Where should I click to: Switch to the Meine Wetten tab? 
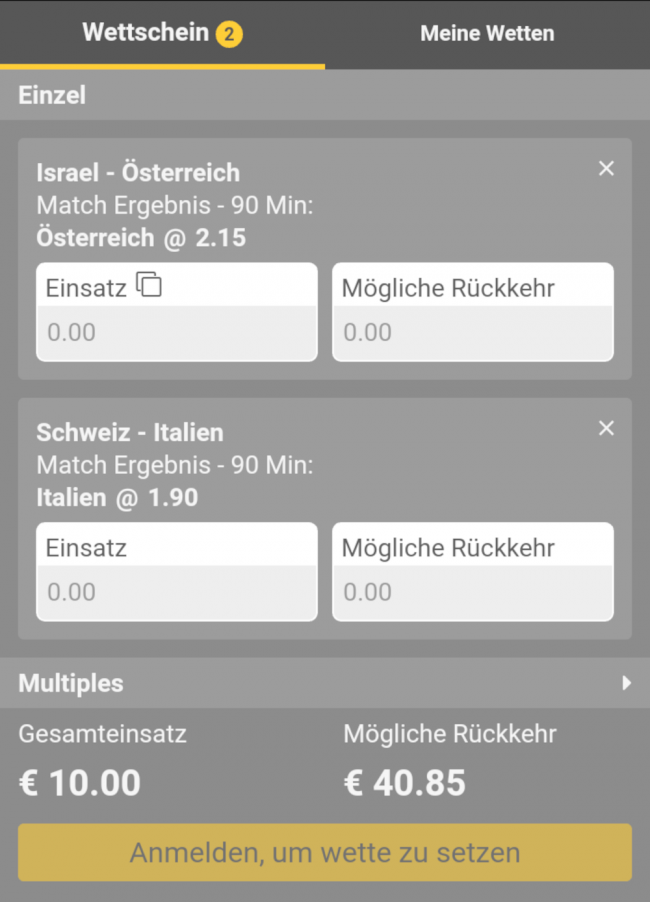point(487,34)
